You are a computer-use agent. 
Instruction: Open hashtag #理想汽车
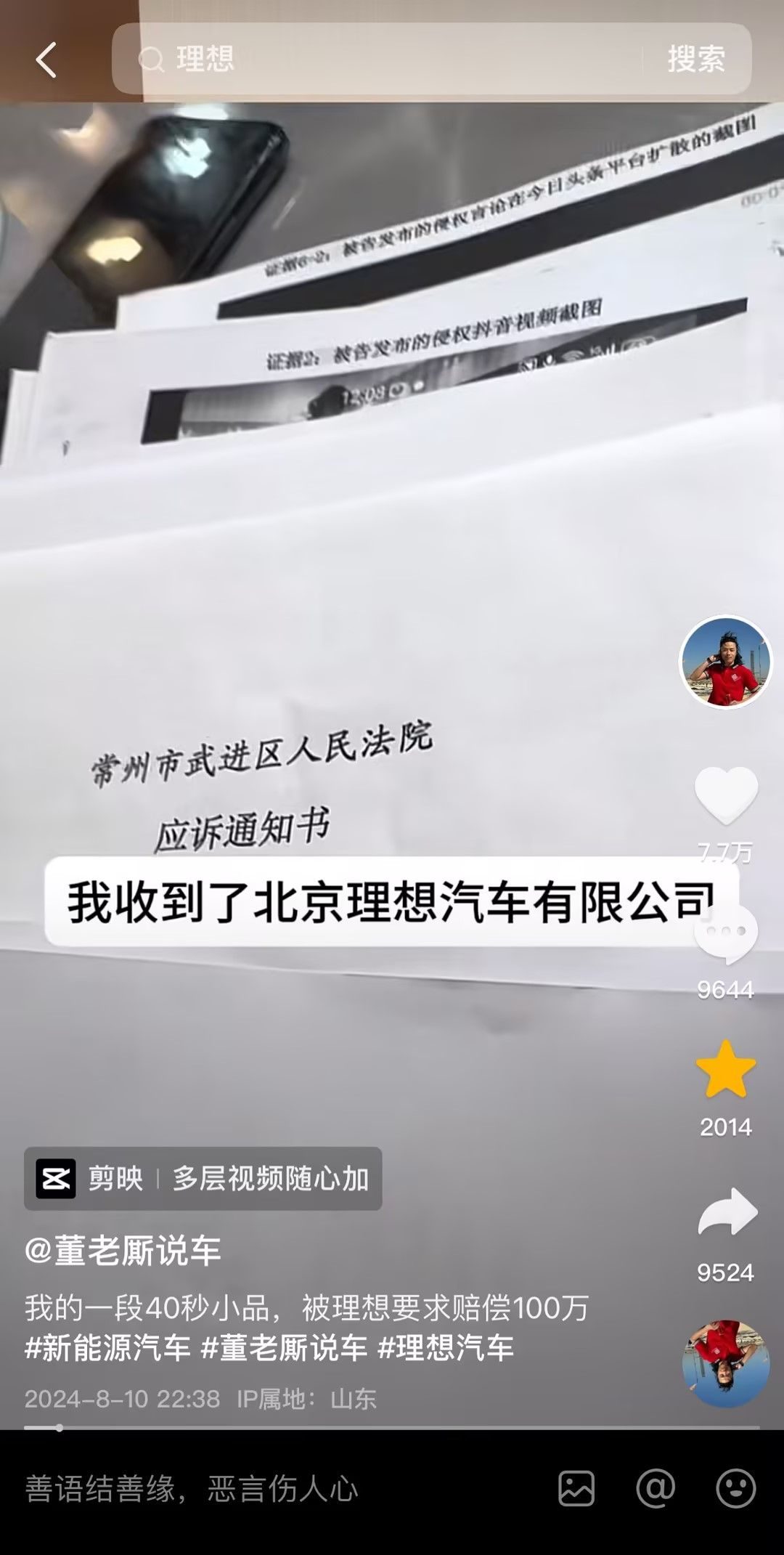446,1348
